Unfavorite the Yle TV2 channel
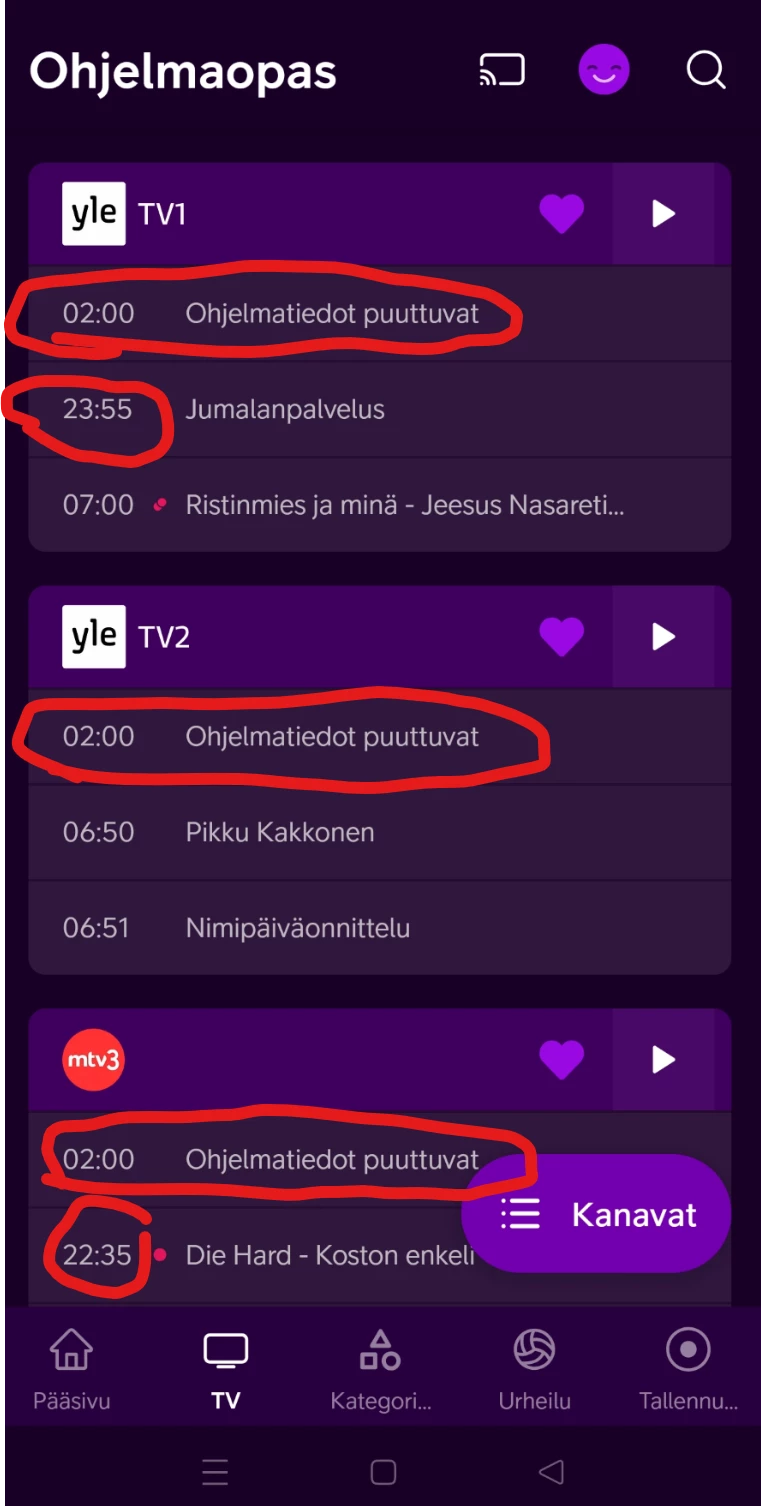The image size is (761, 1506). pyautogui.click(x=561, y=636)
